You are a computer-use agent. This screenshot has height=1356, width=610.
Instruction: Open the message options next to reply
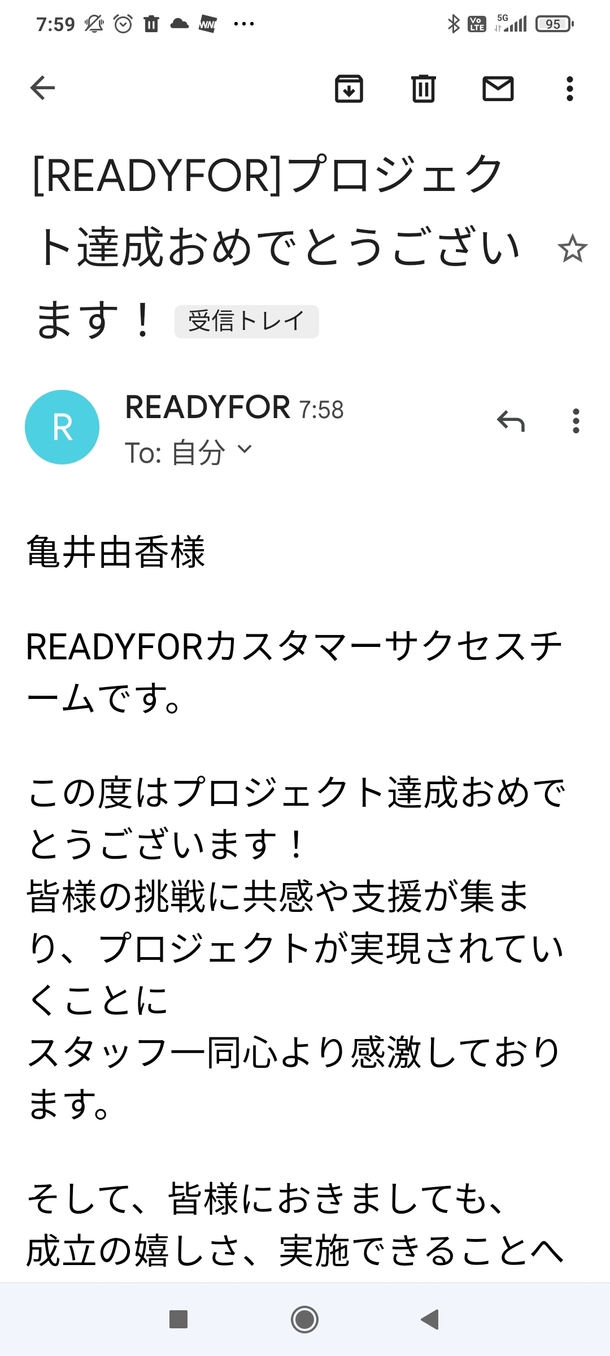coord(575,422)
